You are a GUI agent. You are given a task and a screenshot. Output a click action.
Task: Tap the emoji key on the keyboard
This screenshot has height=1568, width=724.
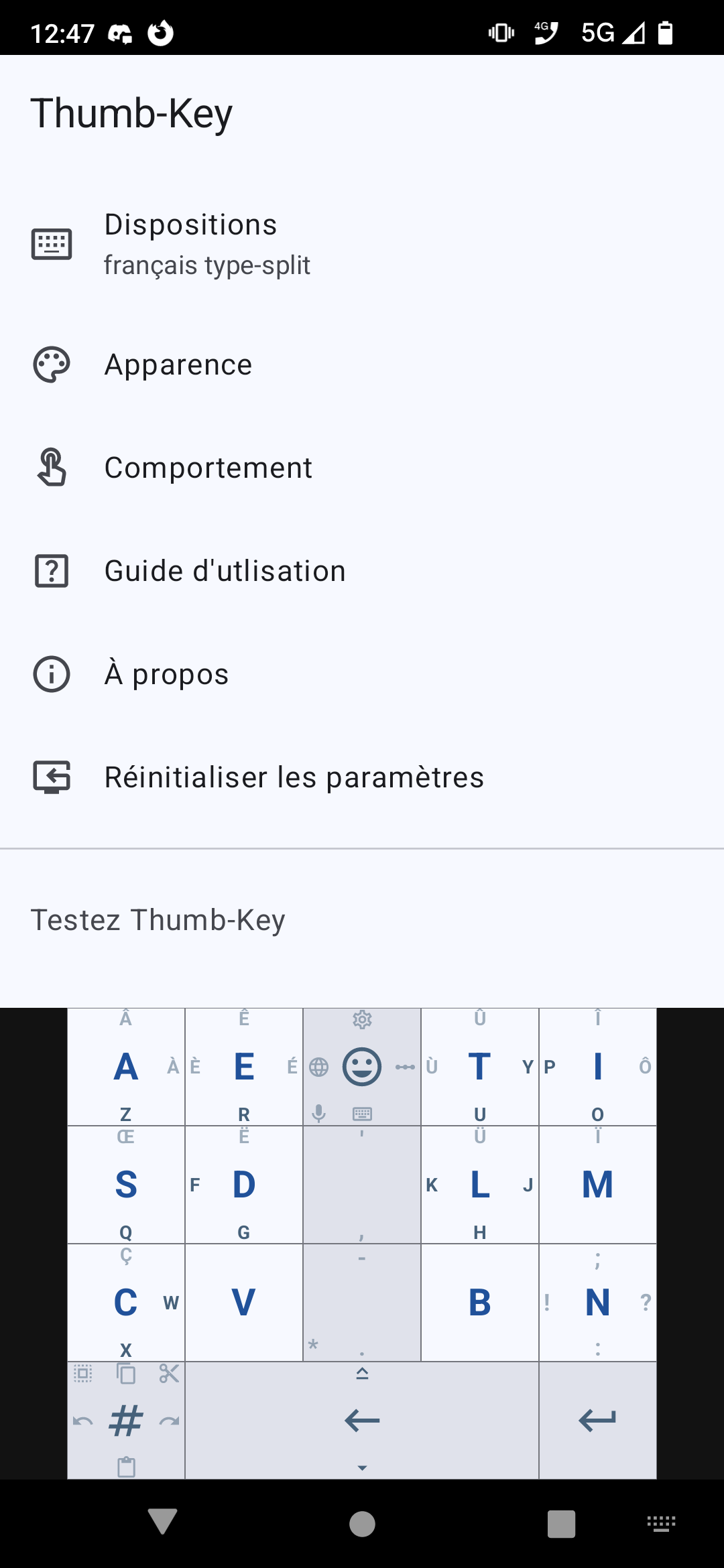[362, 1067]
